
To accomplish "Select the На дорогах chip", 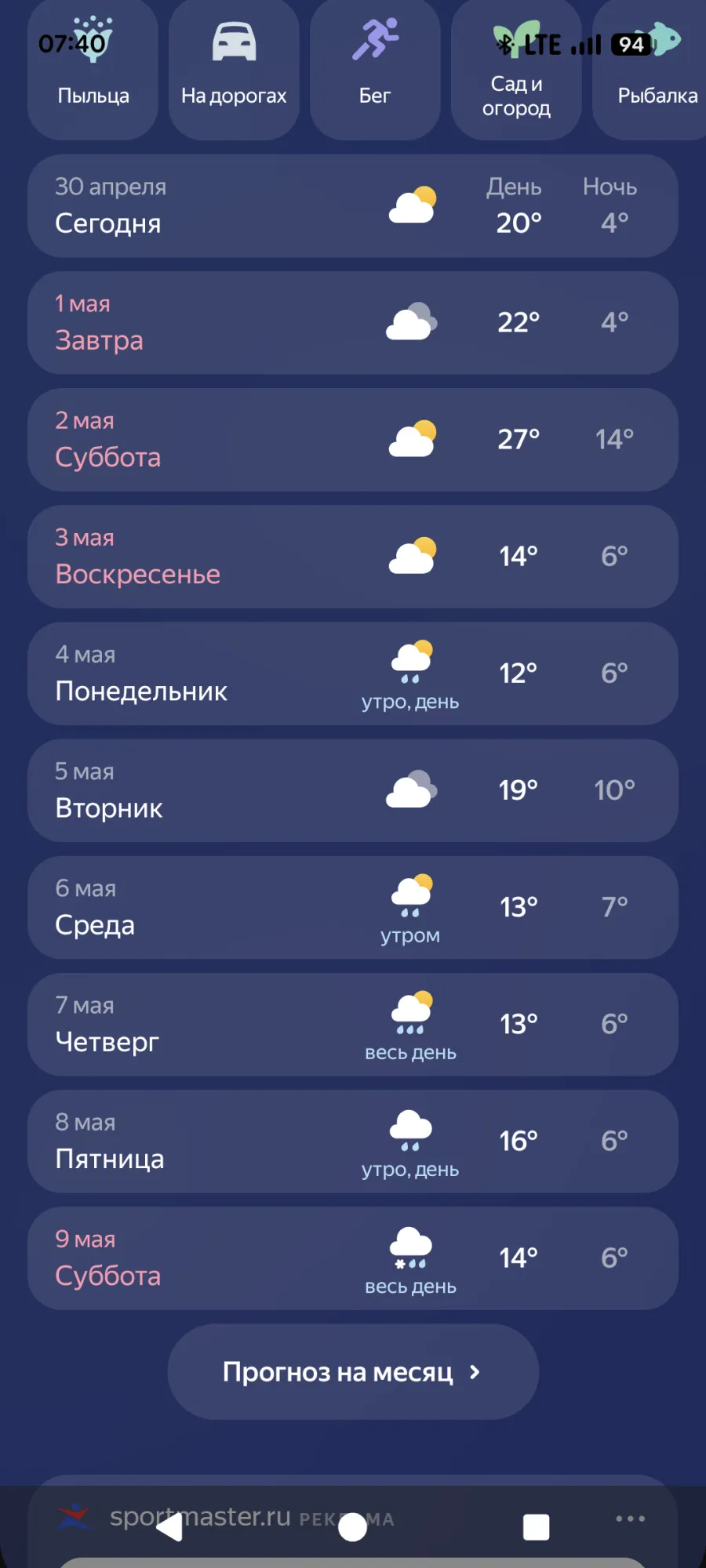I will point(234,71).
